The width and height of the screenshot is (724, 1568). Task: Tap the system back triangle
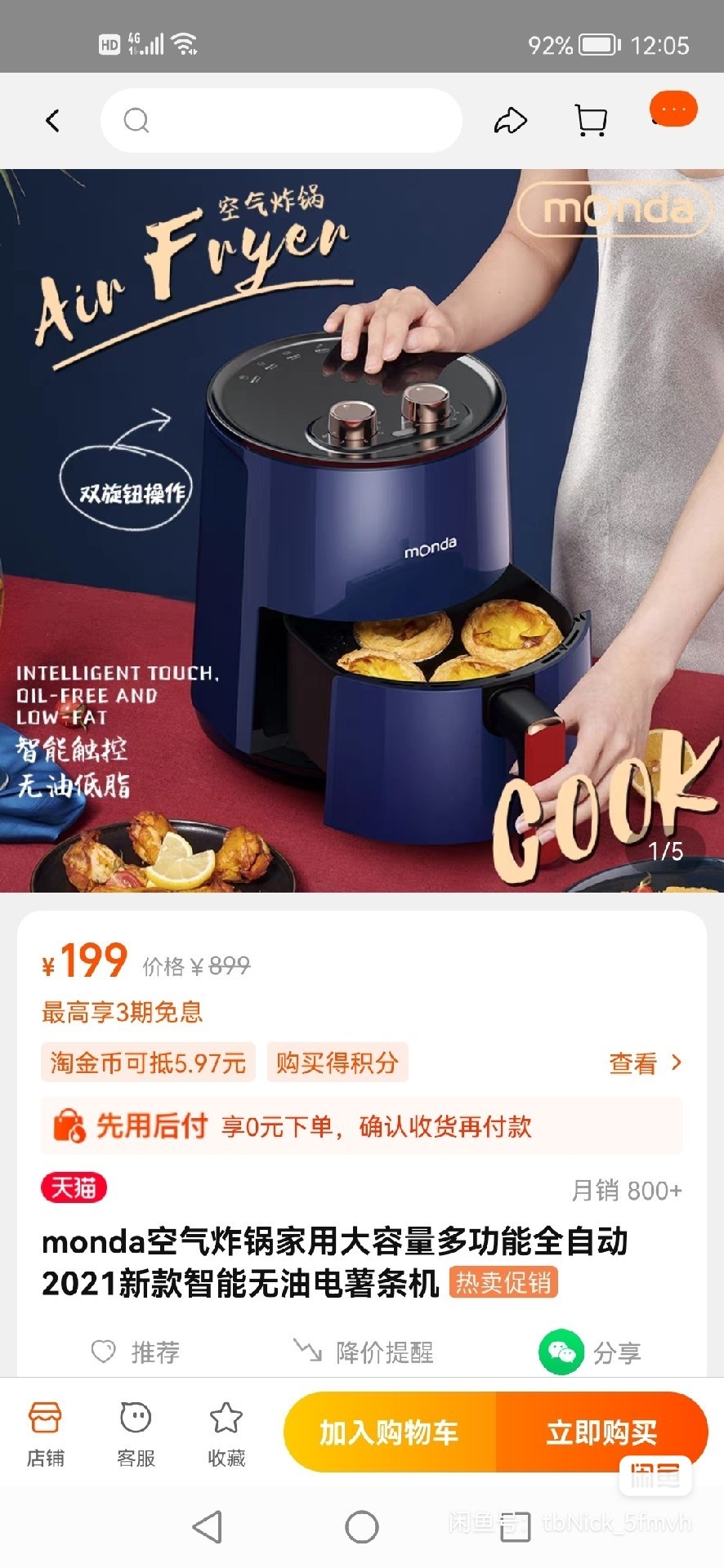tap(208, 1526)
